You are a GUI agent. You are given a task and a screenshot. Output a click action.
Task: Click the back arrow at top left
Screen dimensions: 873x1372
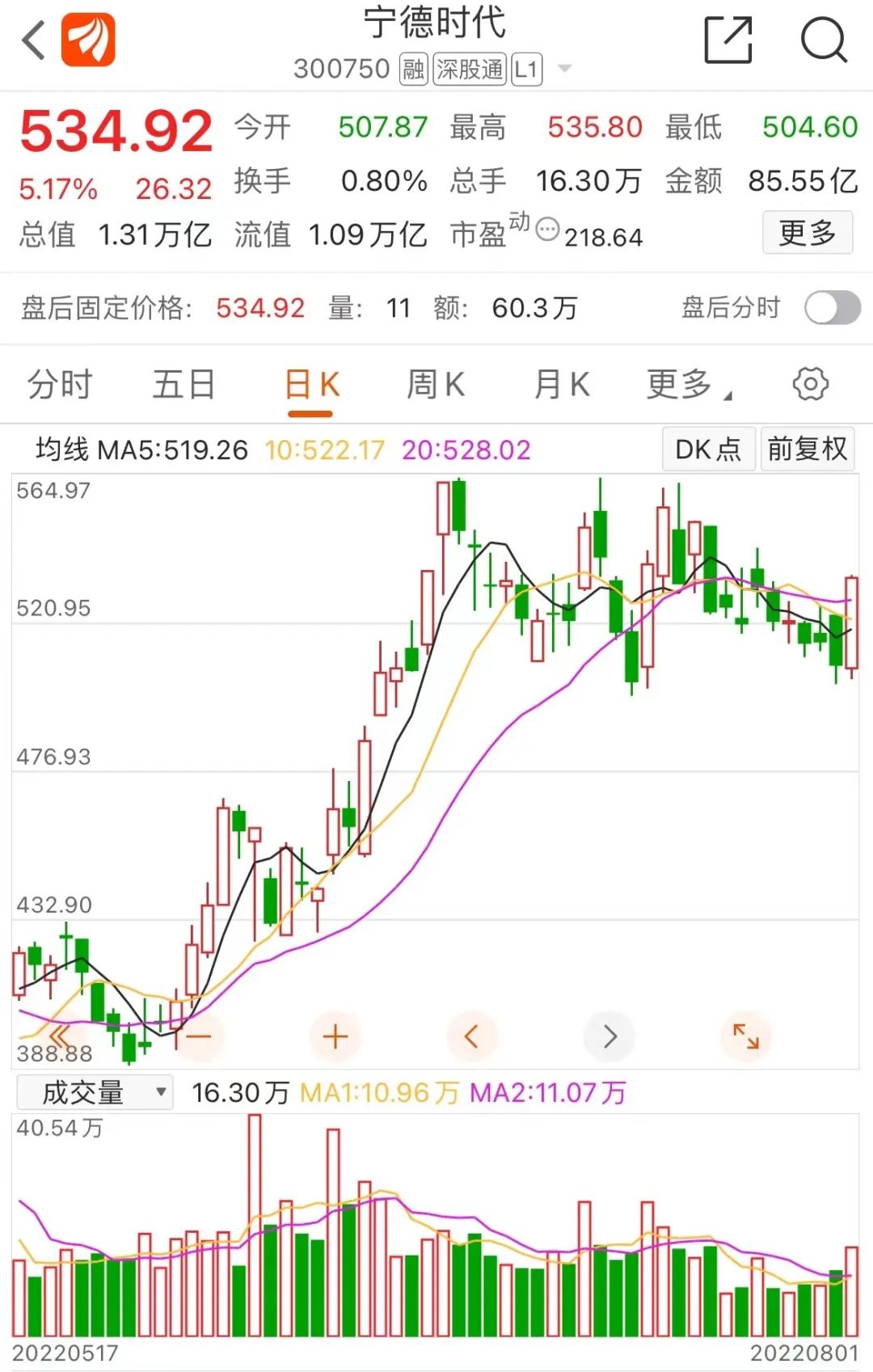[32, 40]
